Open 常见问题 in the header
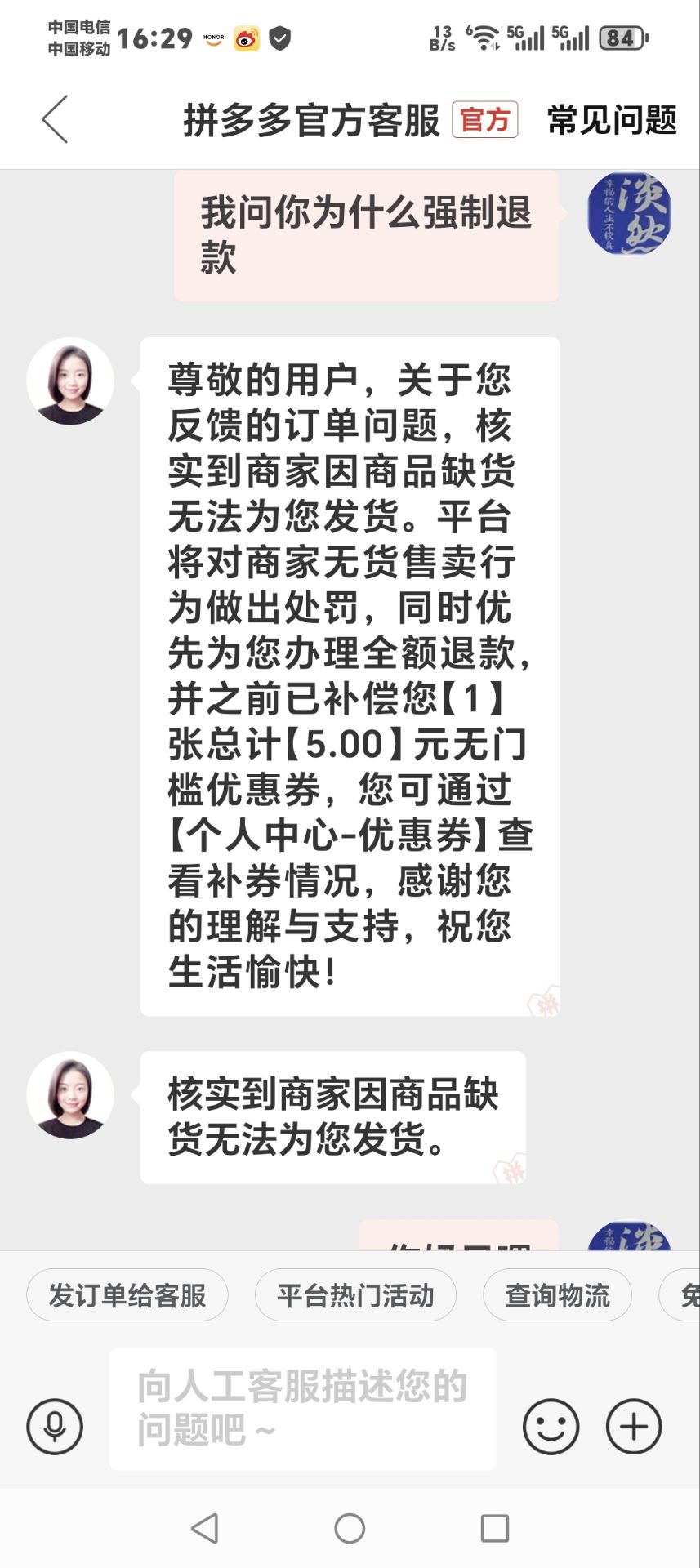Image resolution: width=700 pixels, height=1568 pixels. click(x=612, y=120)
